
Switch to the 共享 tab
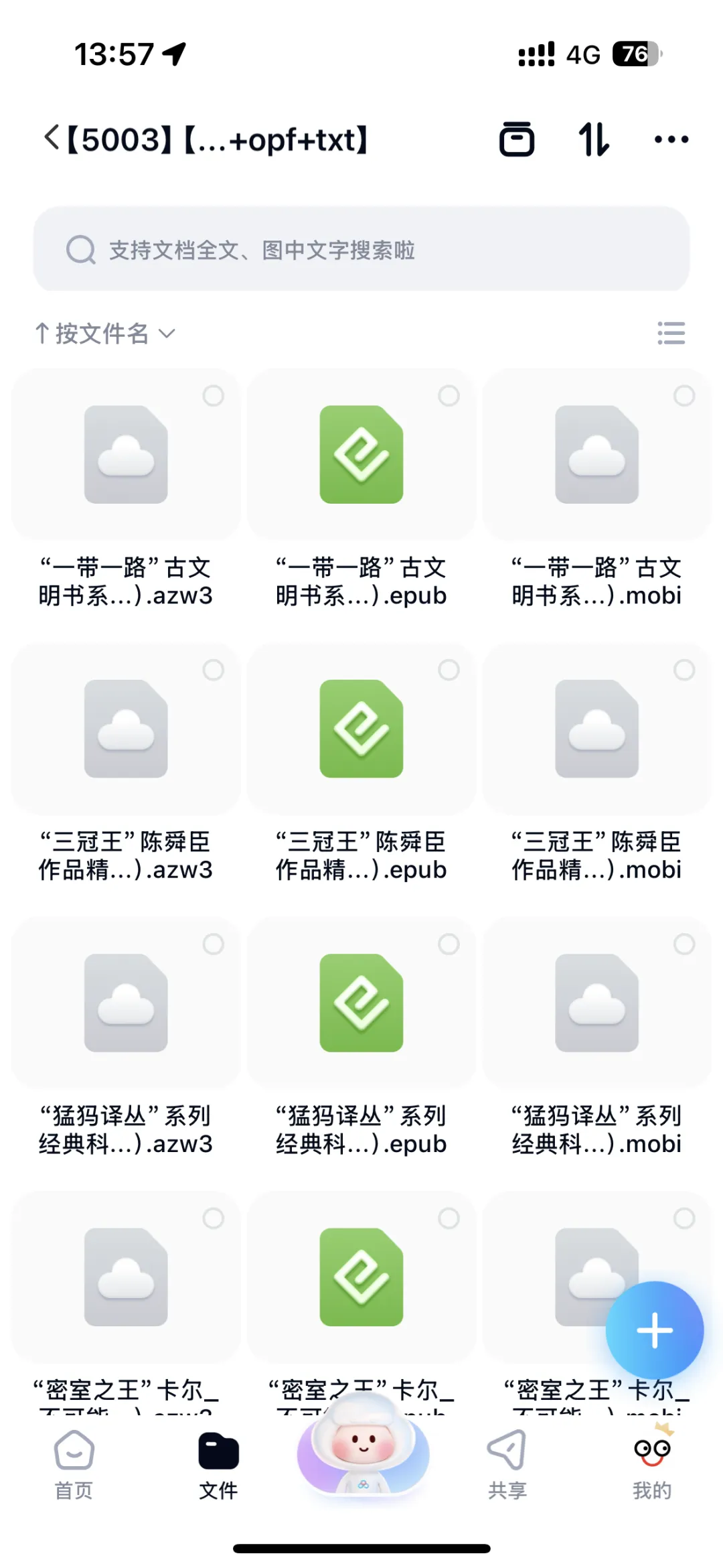click(x=507, y=1466)
